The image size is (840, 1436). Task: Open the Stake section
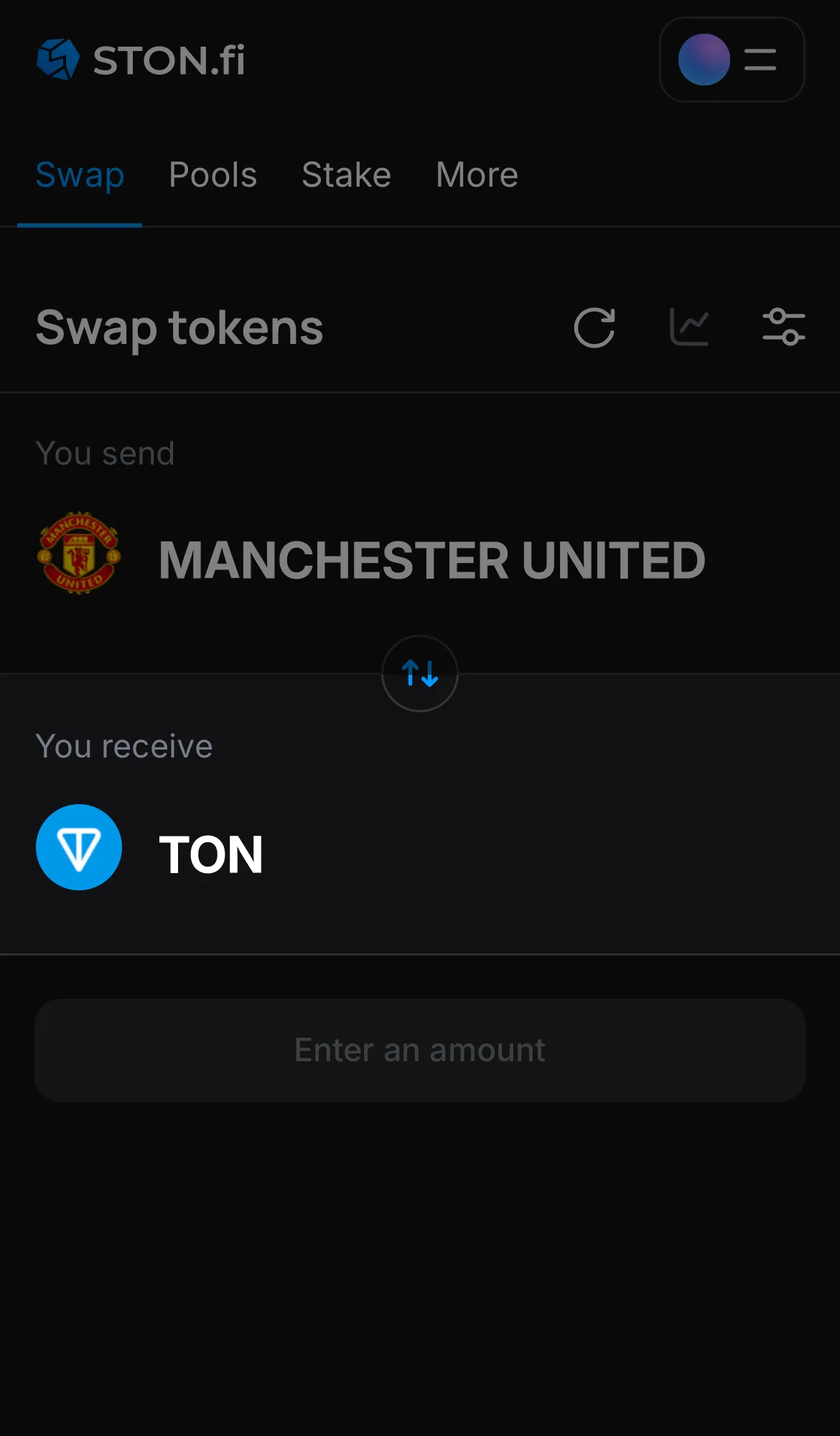pos(346,174)
